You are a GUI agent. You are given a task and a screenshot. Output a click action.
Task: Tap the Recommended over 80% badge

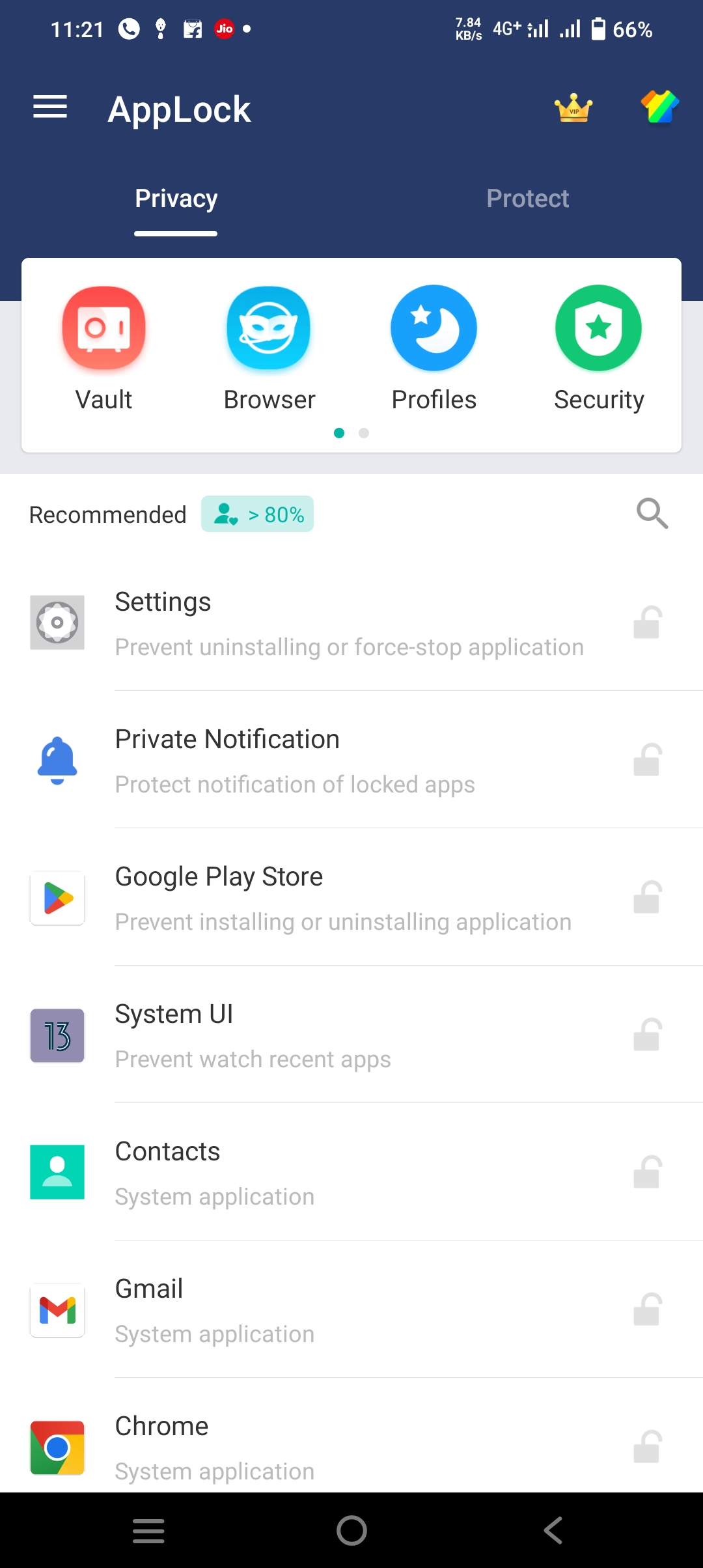(x=257, y=514)
